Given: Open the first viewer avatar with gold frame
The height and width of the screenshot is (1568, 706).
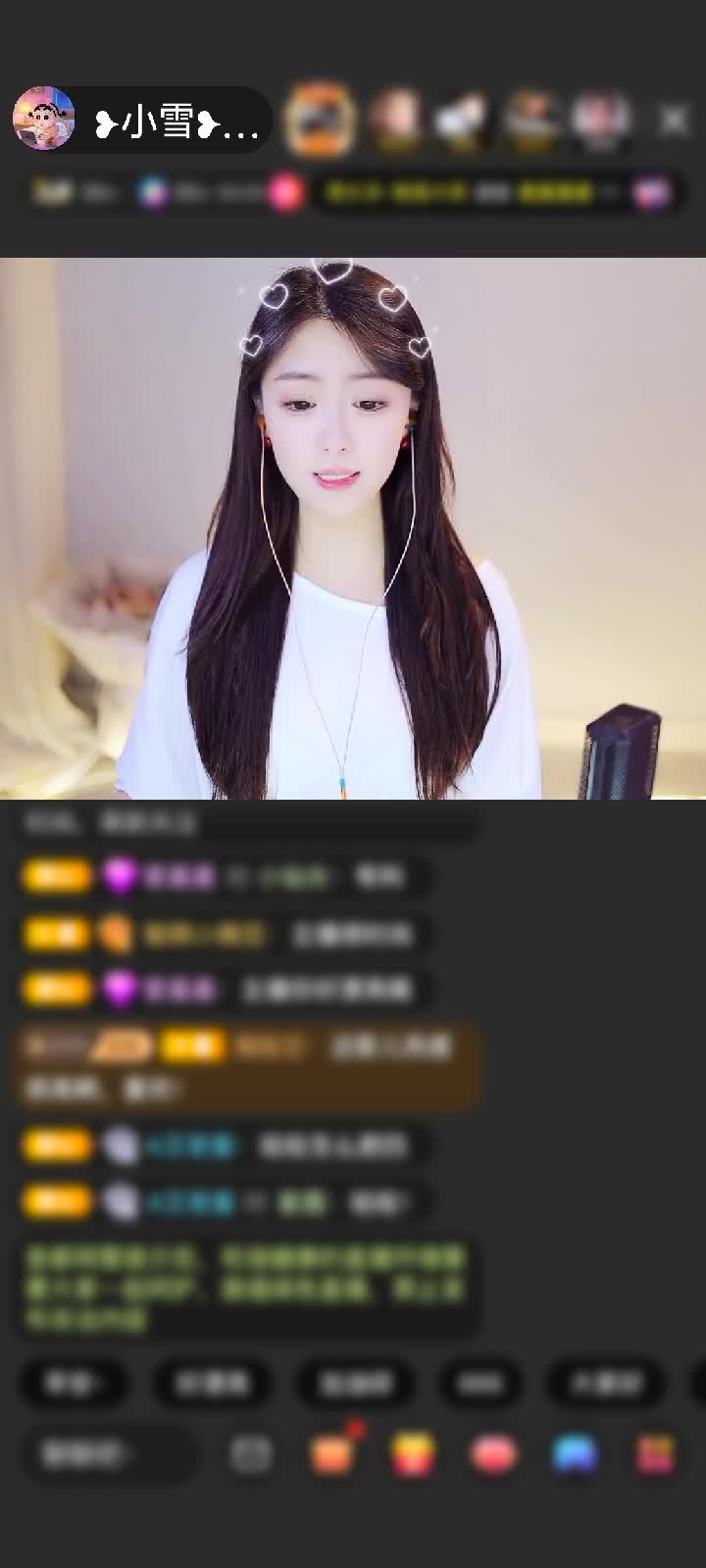Looking at the screenshot, I should coord(319,122).
